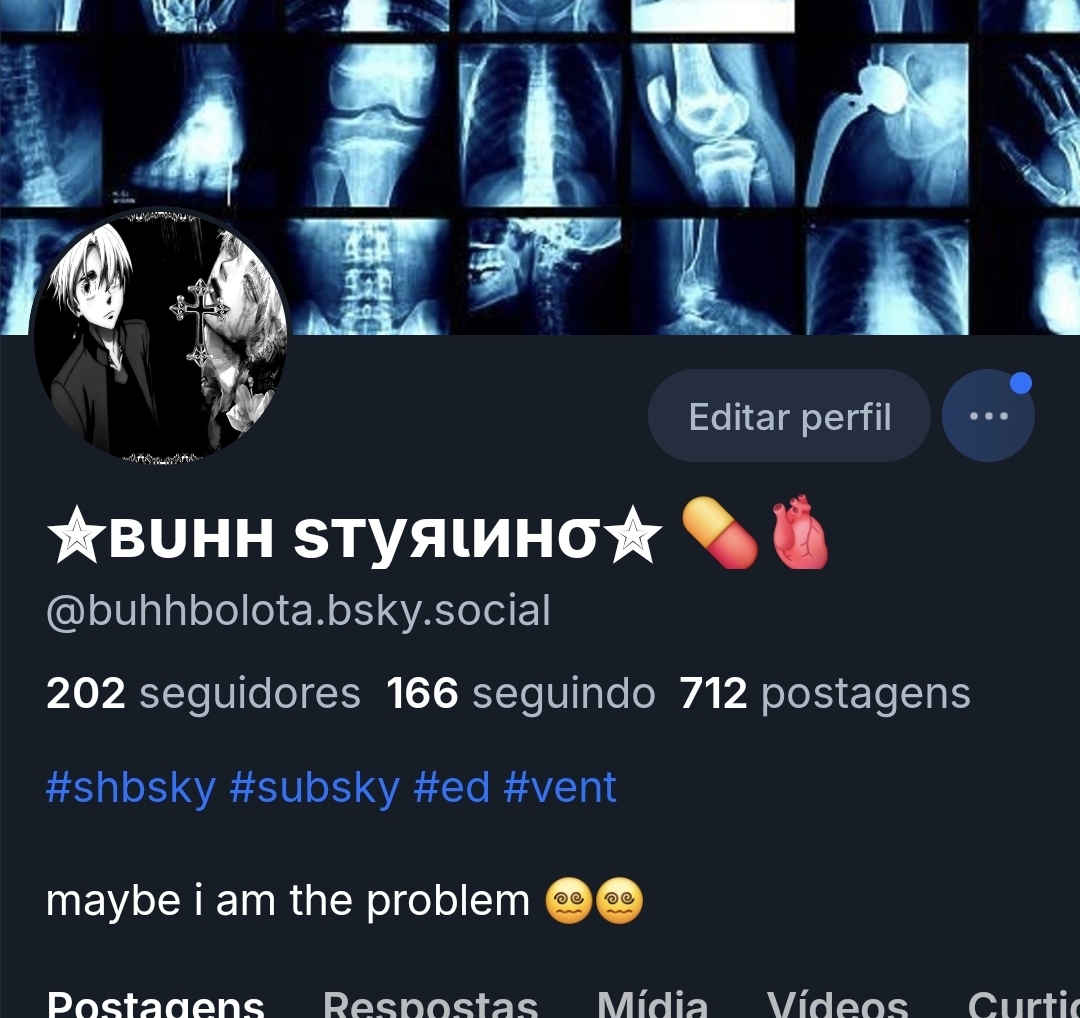
Task: Open the #vent hashtag
Action: coord(560,788)
